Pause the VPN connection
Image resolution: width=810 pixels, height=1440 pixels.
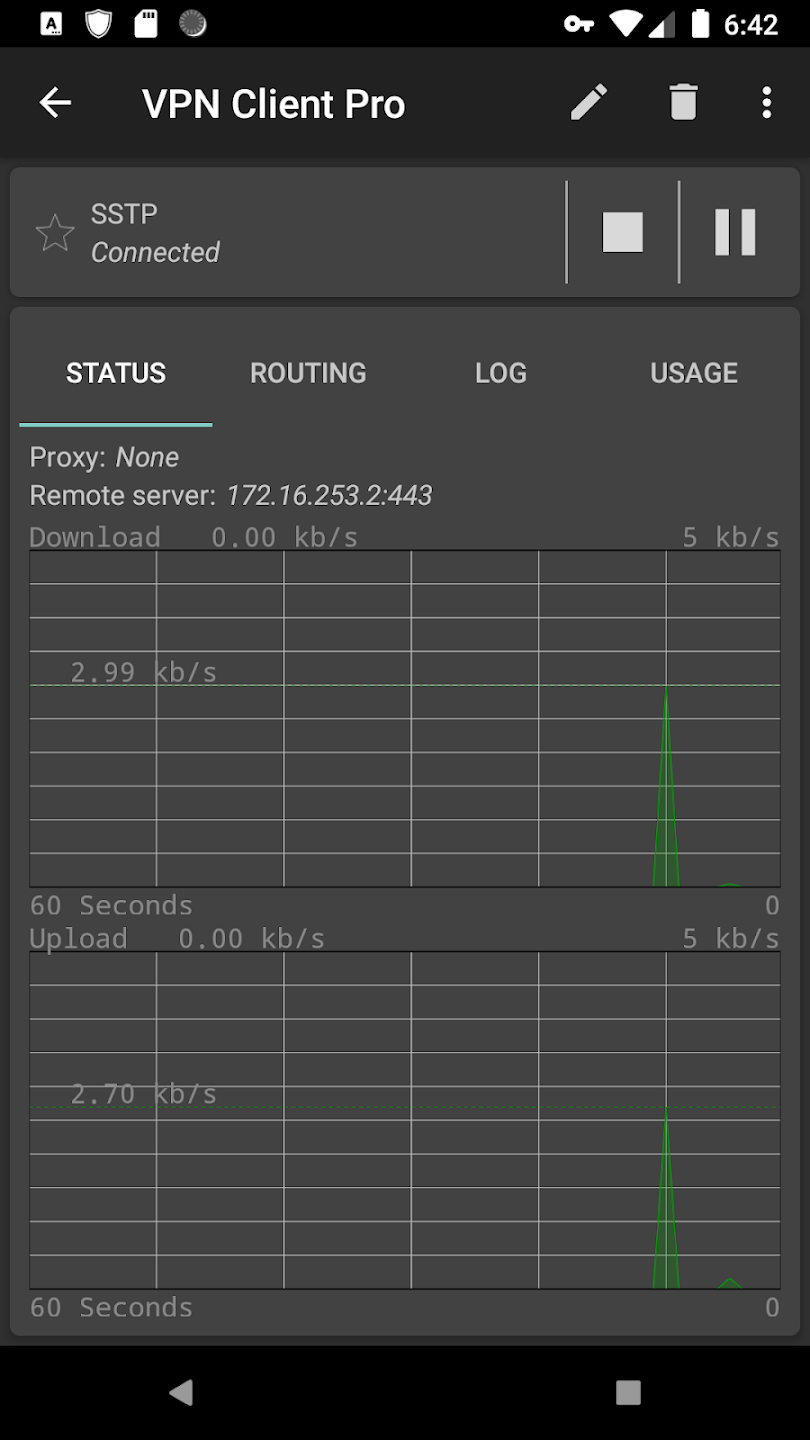735,232
